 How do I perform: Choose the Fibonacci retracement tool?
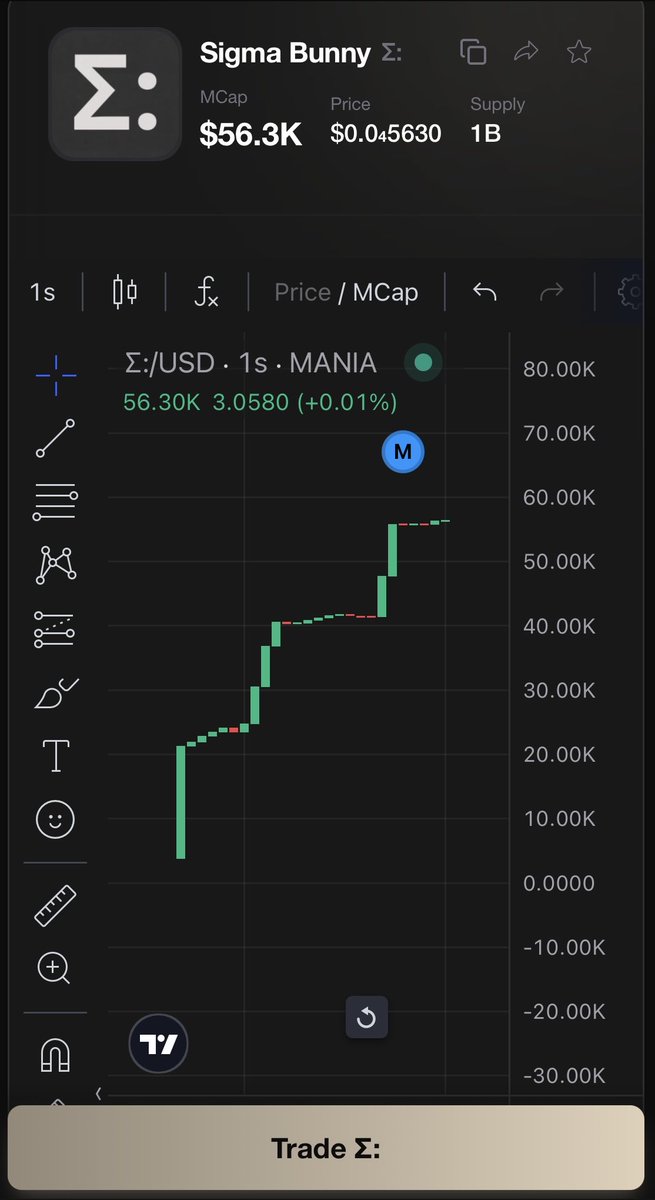56,501
